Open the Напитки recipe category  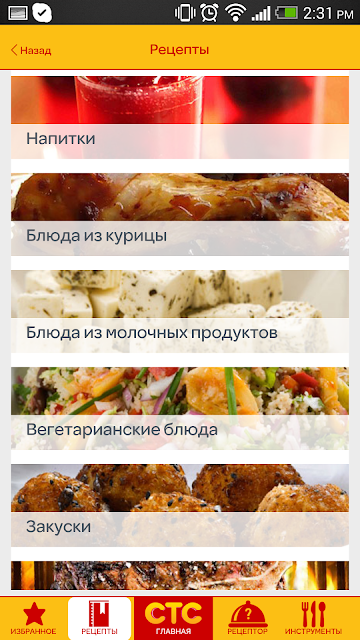pos(180,117)
